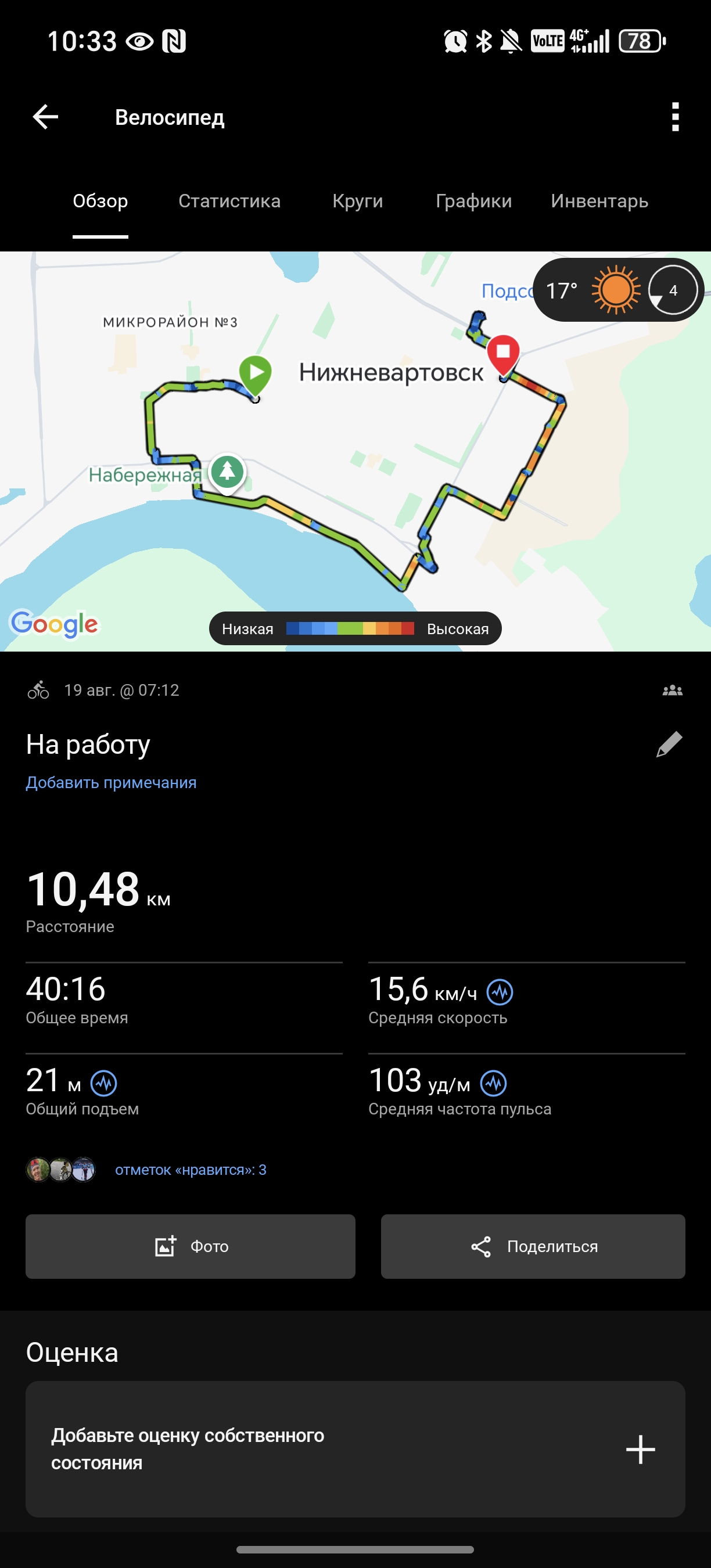Add a photo with Фото button
Viewport: 711px width, 1568px height.
[x=191, y=1246]
